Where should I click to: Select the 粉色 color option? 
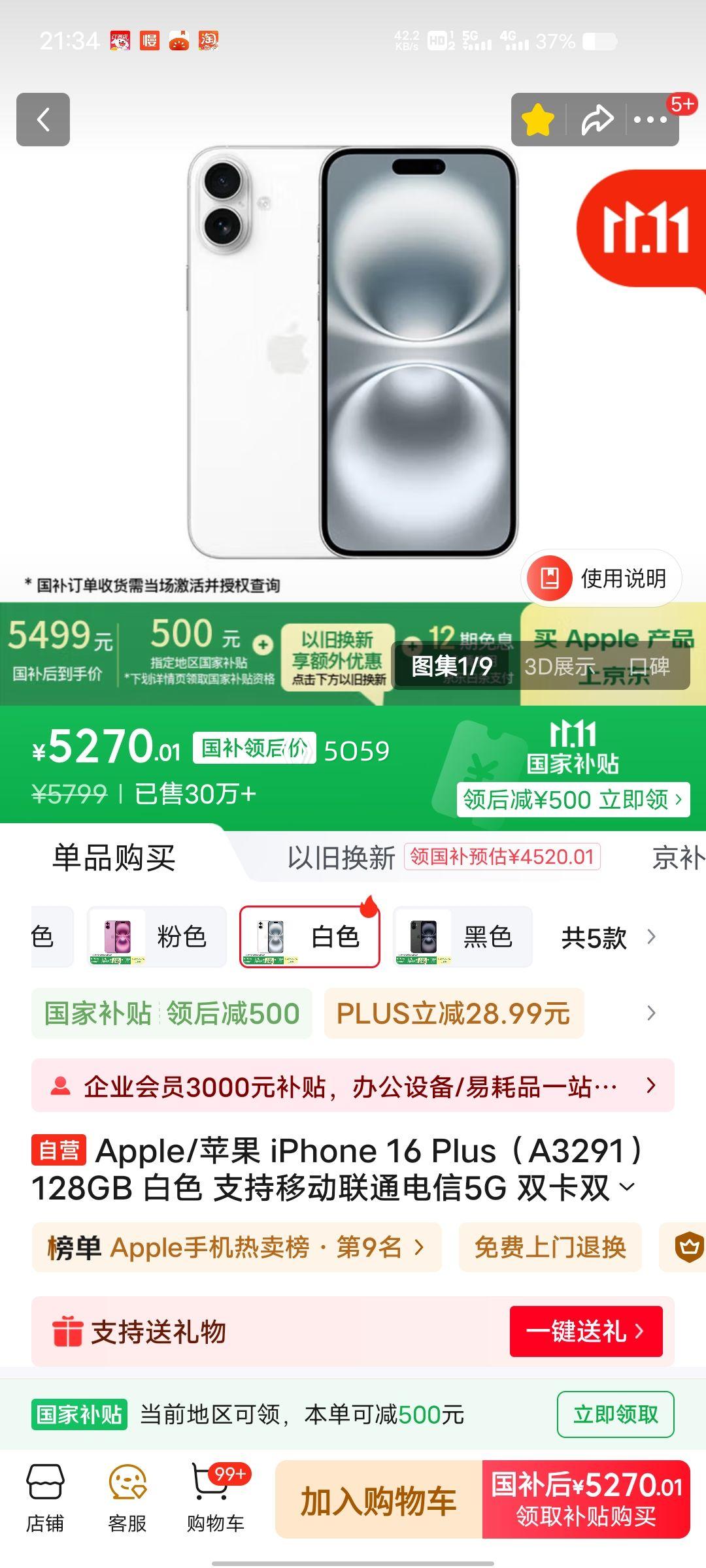point(157,937)
